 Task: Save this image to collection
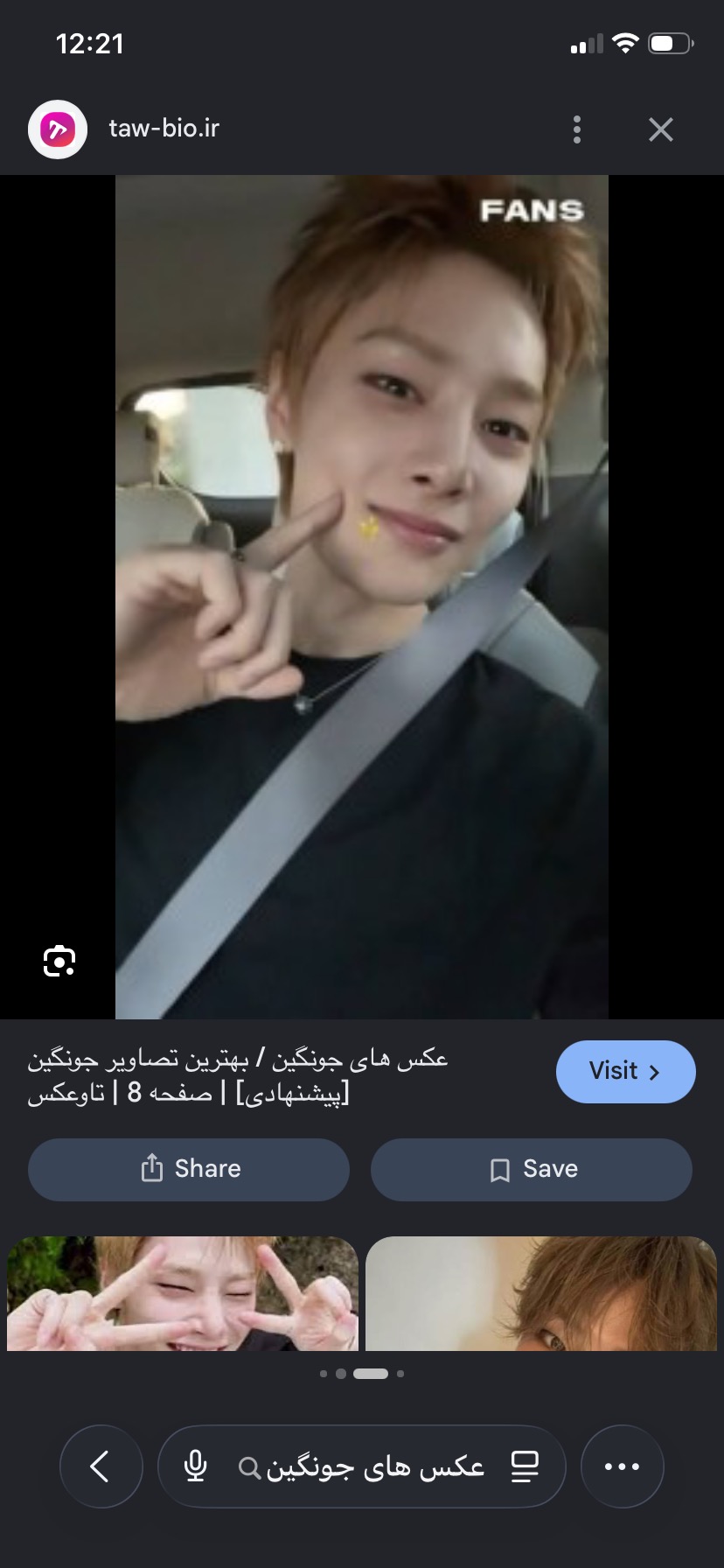tap(532, 1169)
